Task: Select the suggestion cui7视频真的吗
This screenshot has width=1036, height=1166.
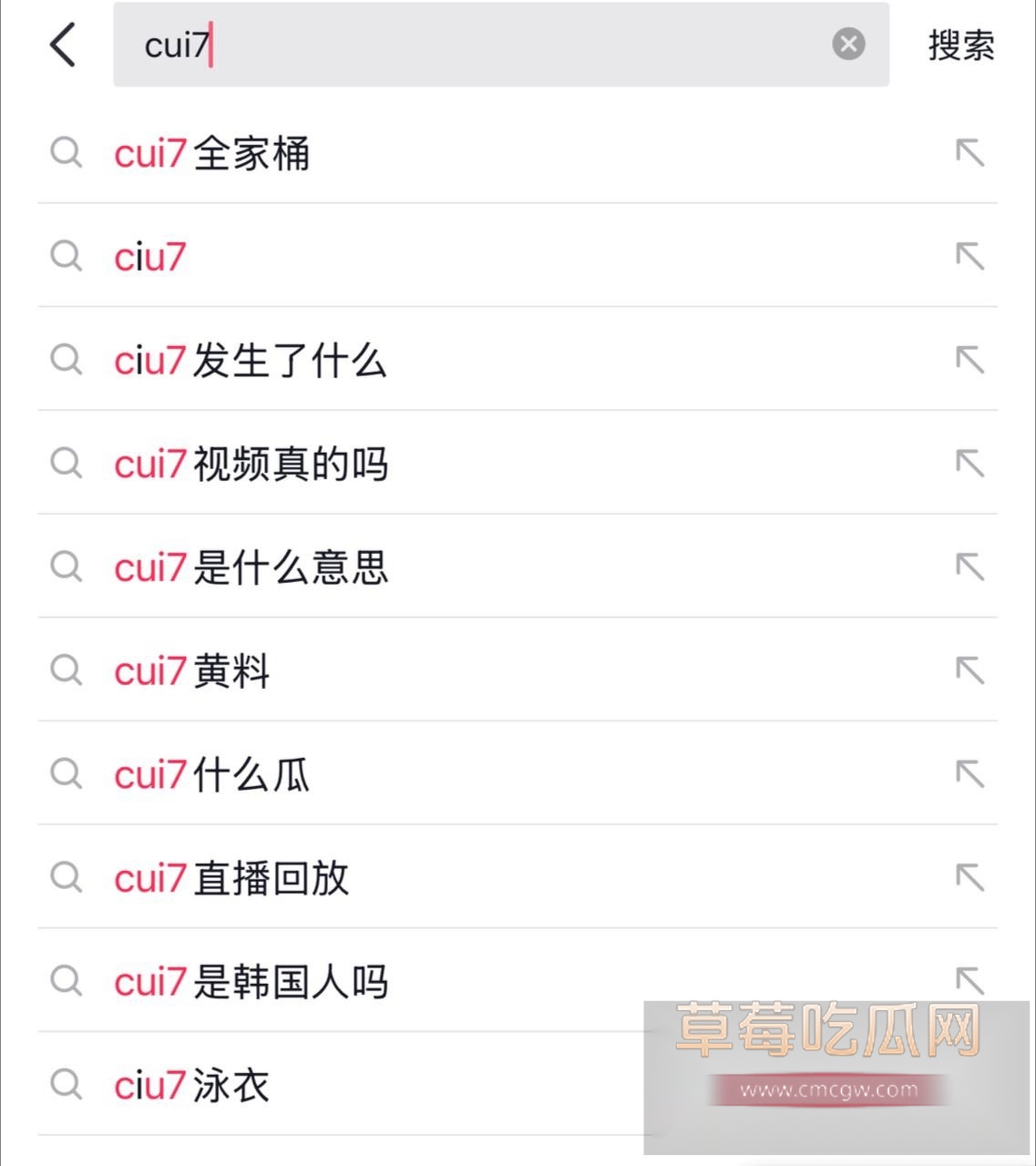Action: [251, 464]
